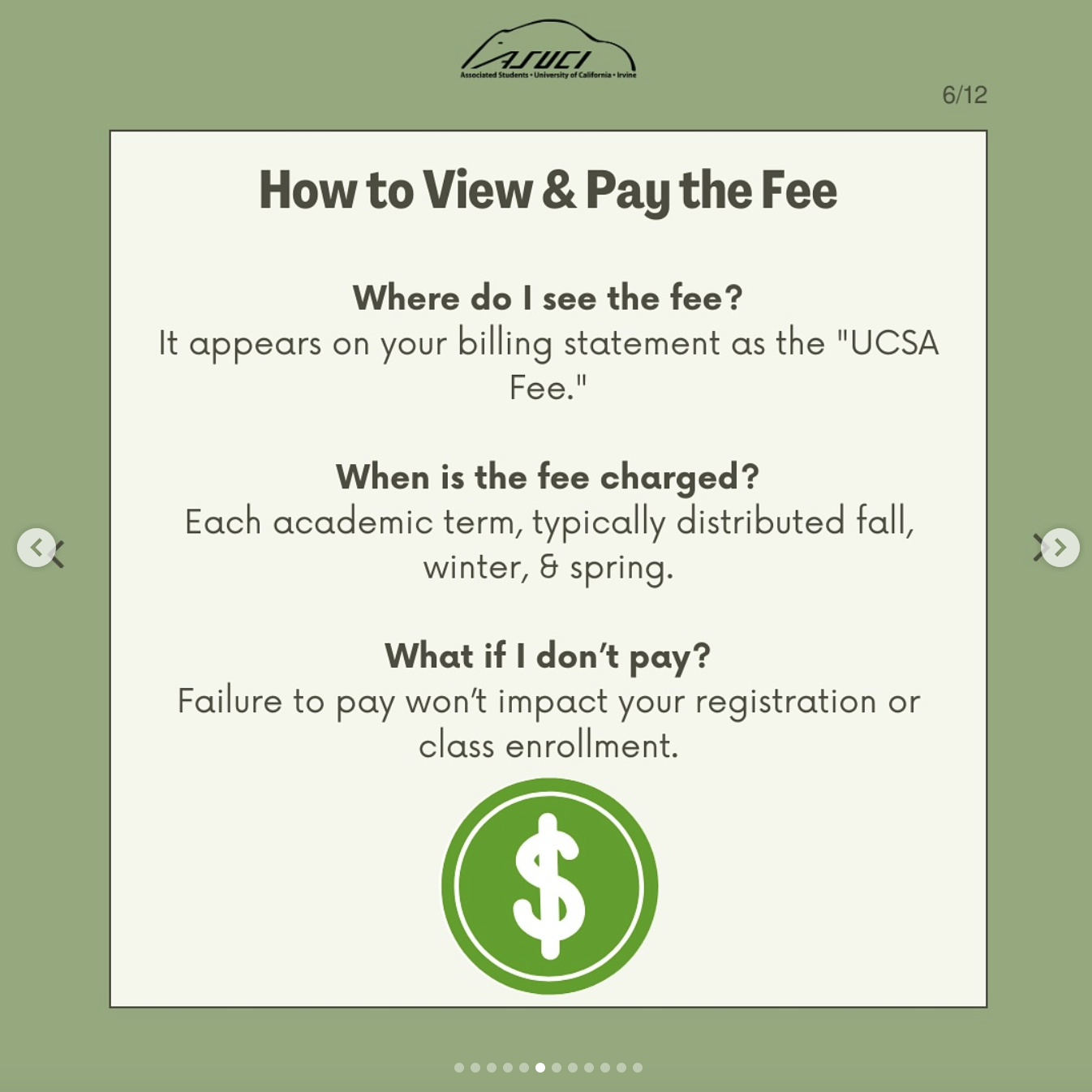Image resolution: width=1092 pixels, height=1092 pixels.
Task: Go back to the previous carousel slide
Action: tap(37, 548)
